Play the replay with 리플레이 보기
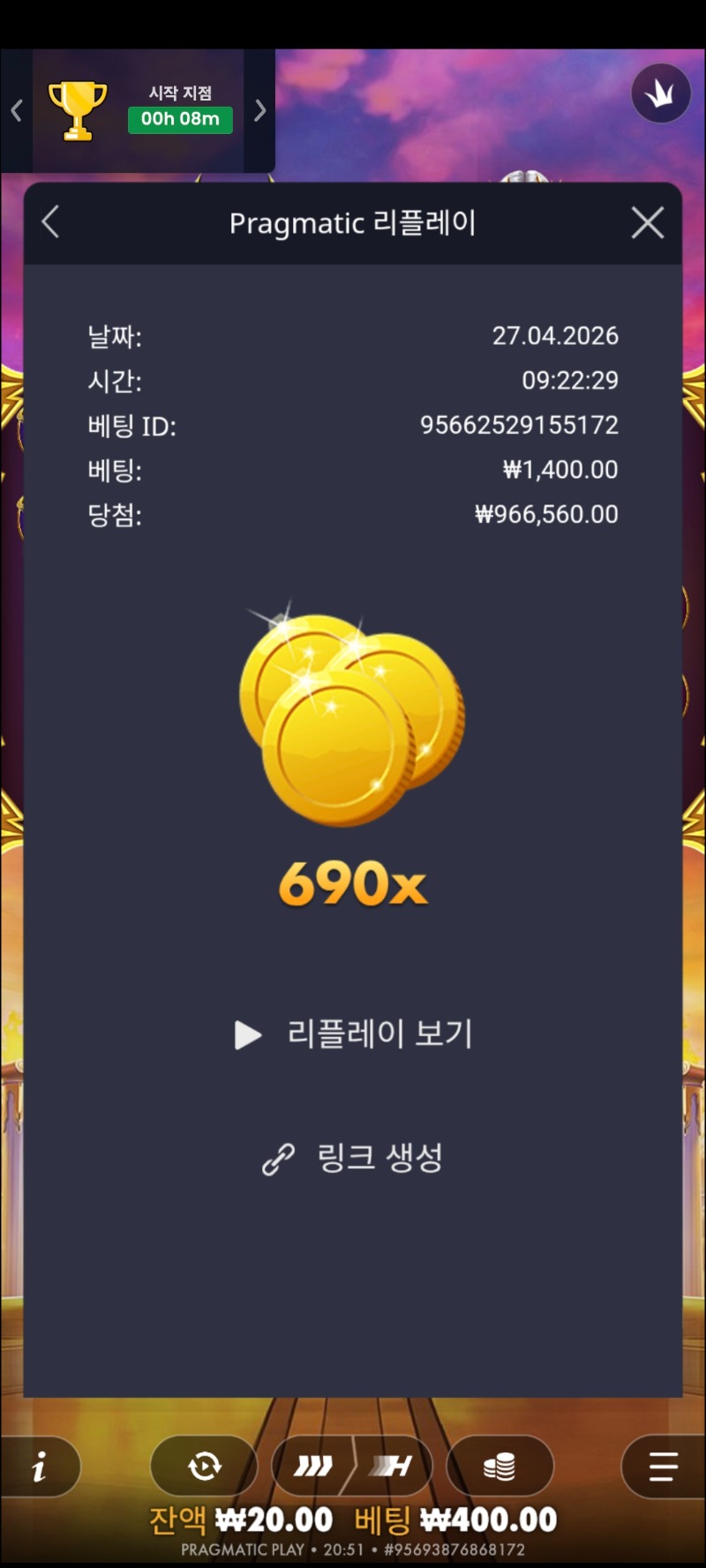The height and width of the screenshot is (1568, 706). coord(353,1034)
